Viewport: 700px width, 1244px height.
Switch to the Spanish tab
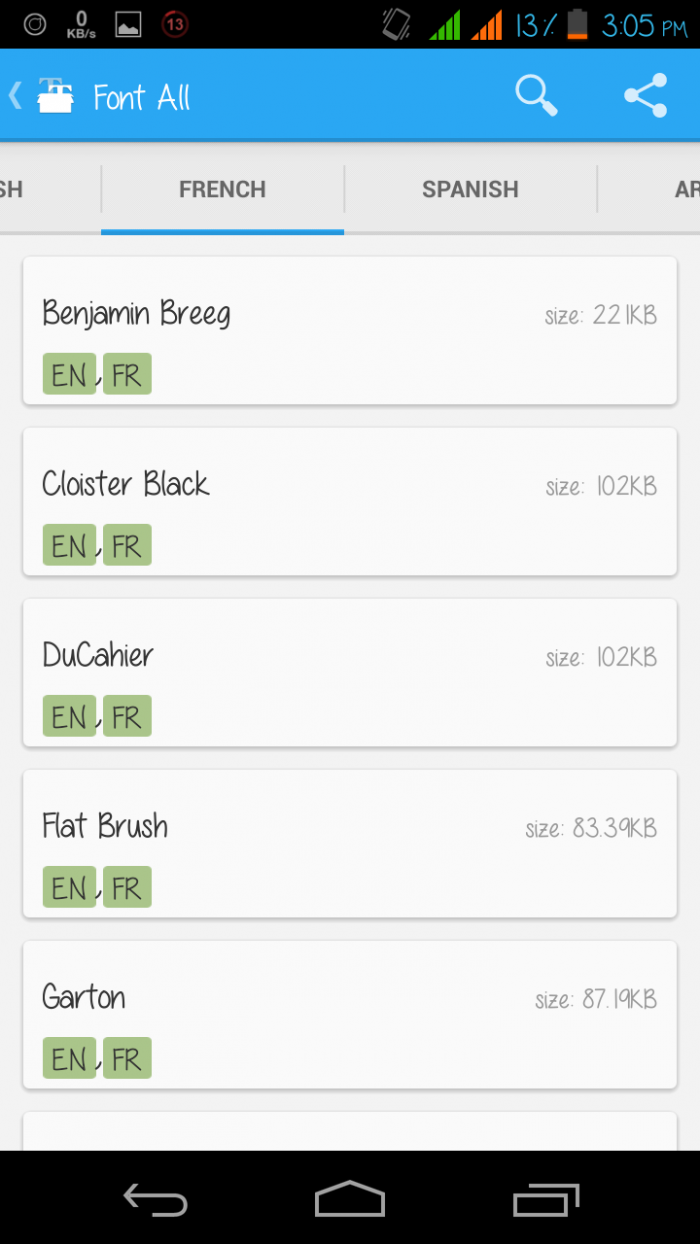[x=470, y=189]
